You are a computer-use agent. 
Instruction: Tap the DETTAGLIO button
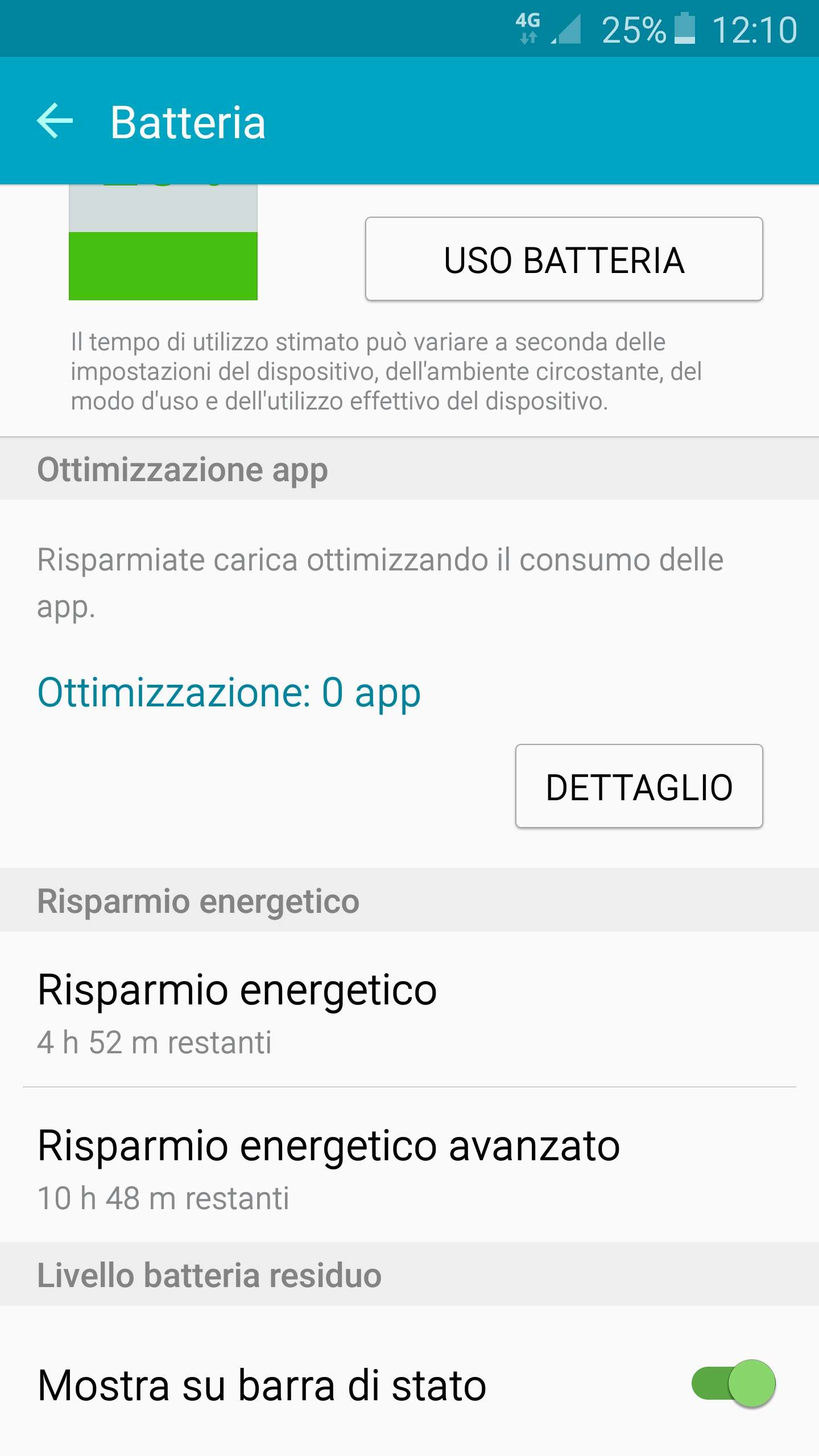[x=639, y=786]
